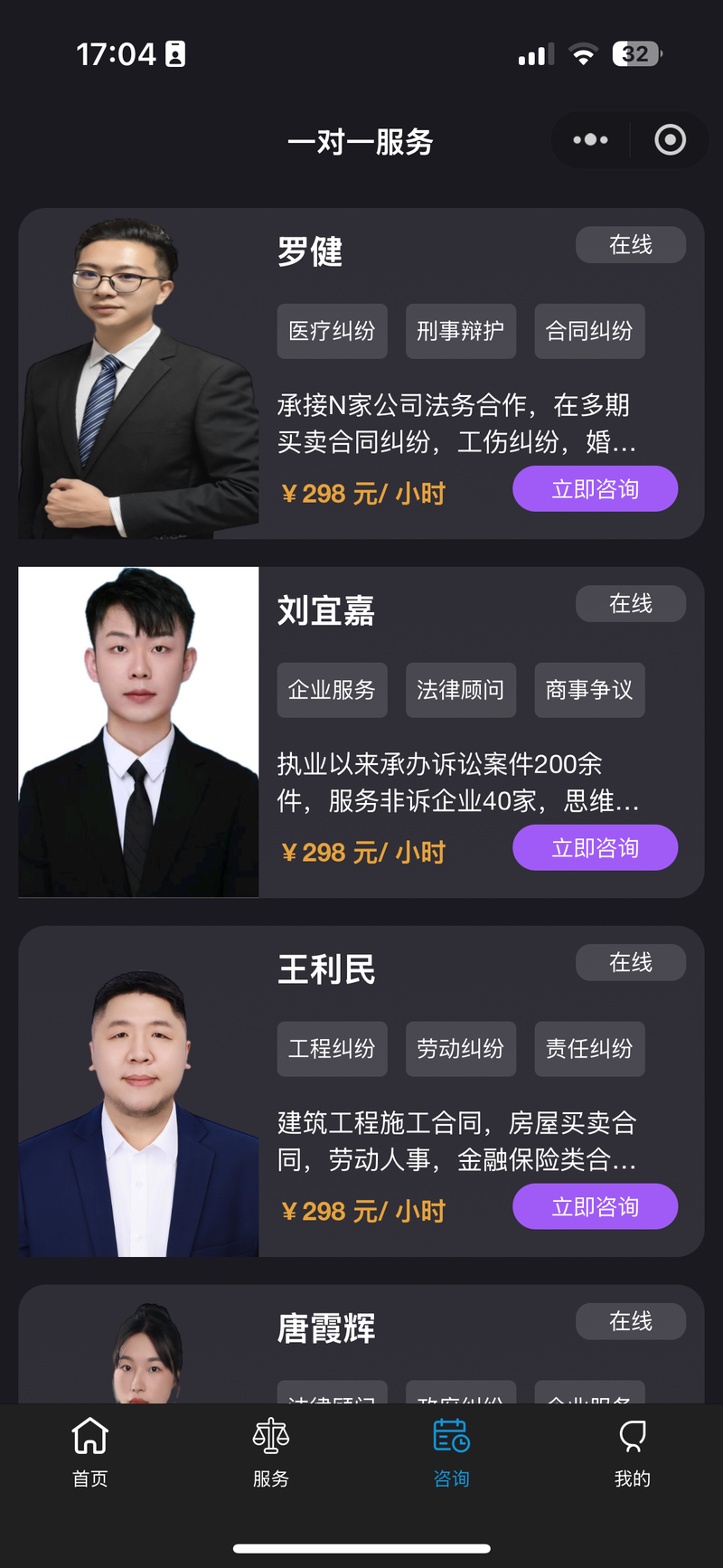
Task: Close the mini program via circle icon
Action: click(670, 140)
